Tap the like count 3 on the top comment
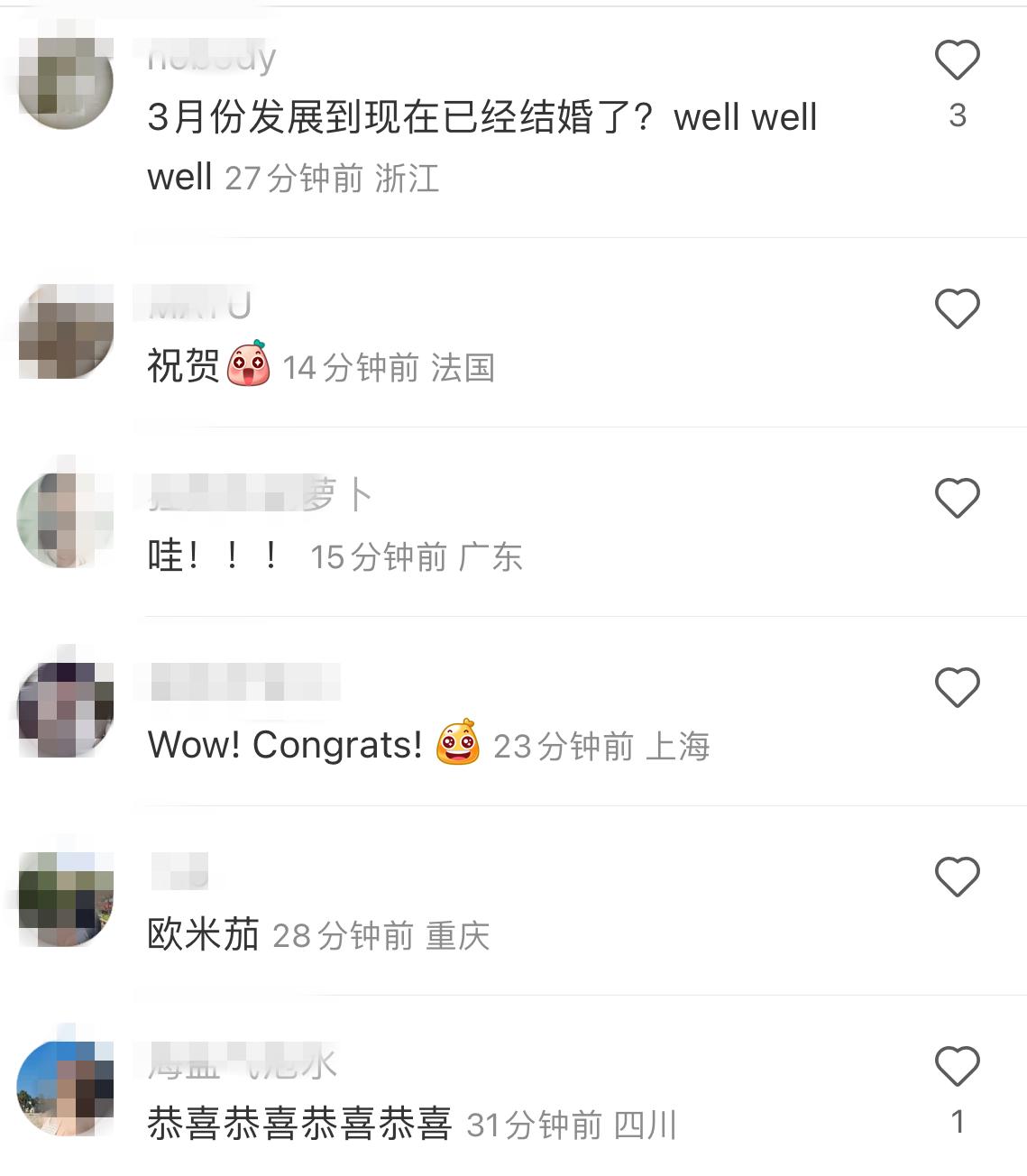This screenshot has width=1027, height=1176. [x=958, y=115]
